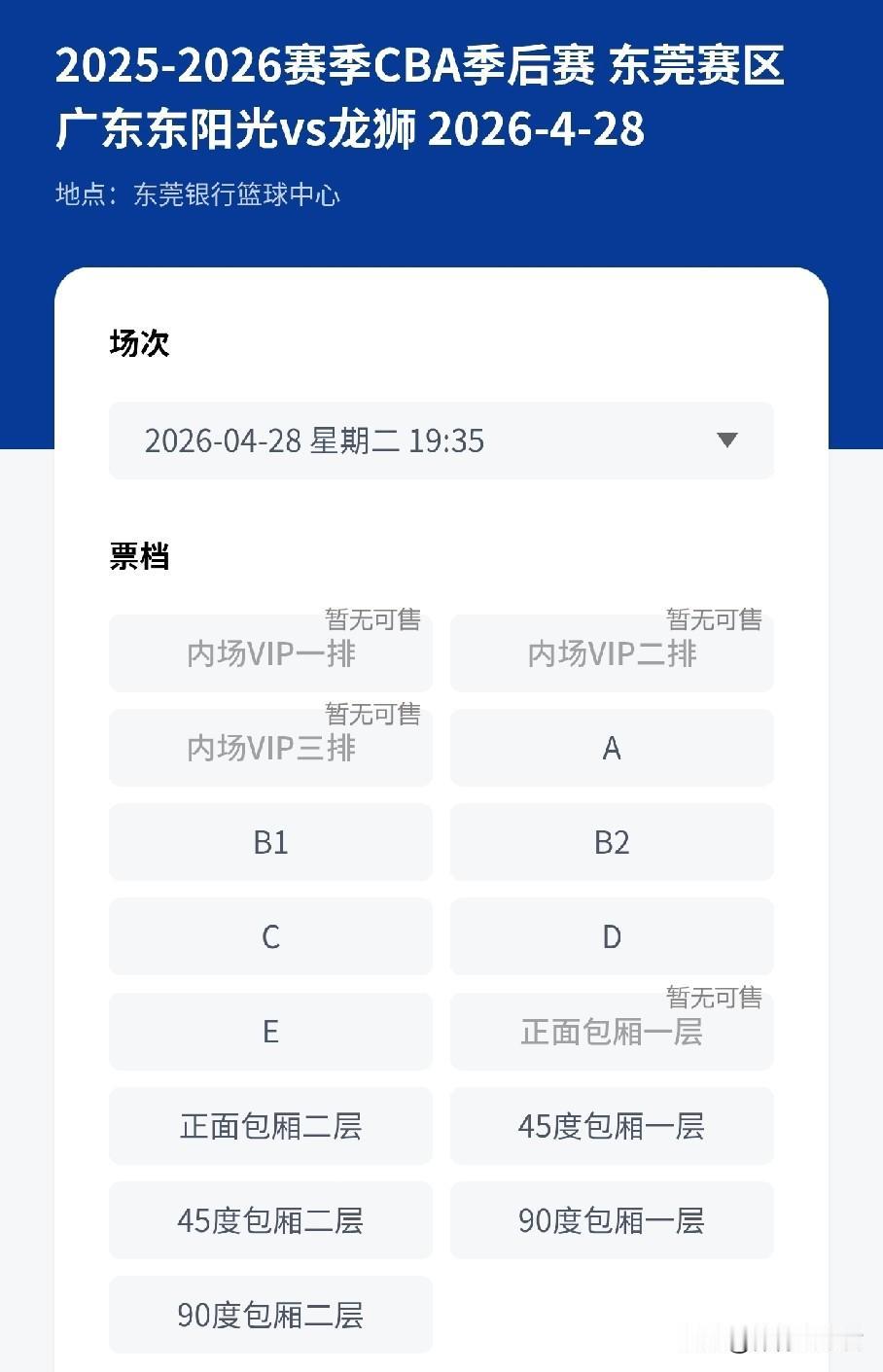Select ticket tier E

pyautogui.click(x=270, y=1032)
